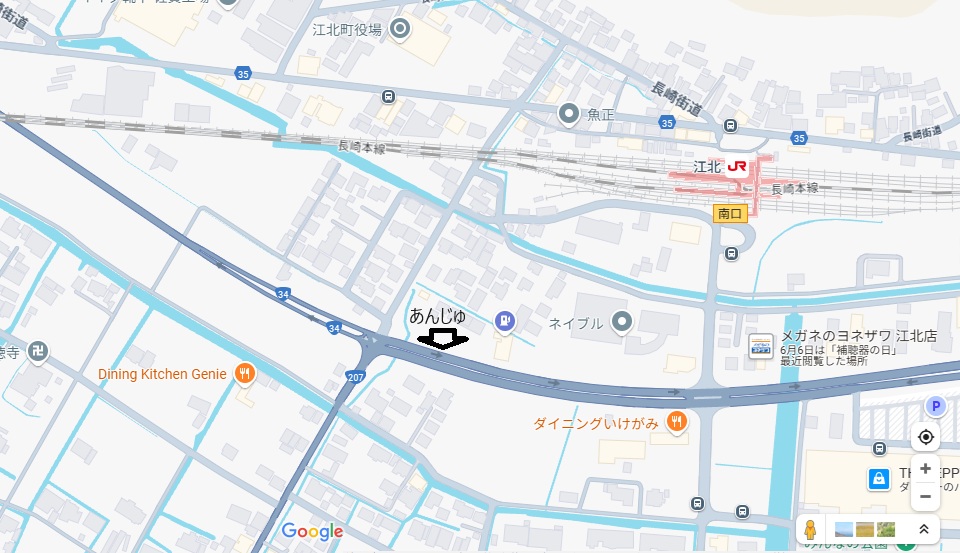Open the ダイニングいけがみ restaurant marker
The image size is (960, 553).
coord(677,422)
